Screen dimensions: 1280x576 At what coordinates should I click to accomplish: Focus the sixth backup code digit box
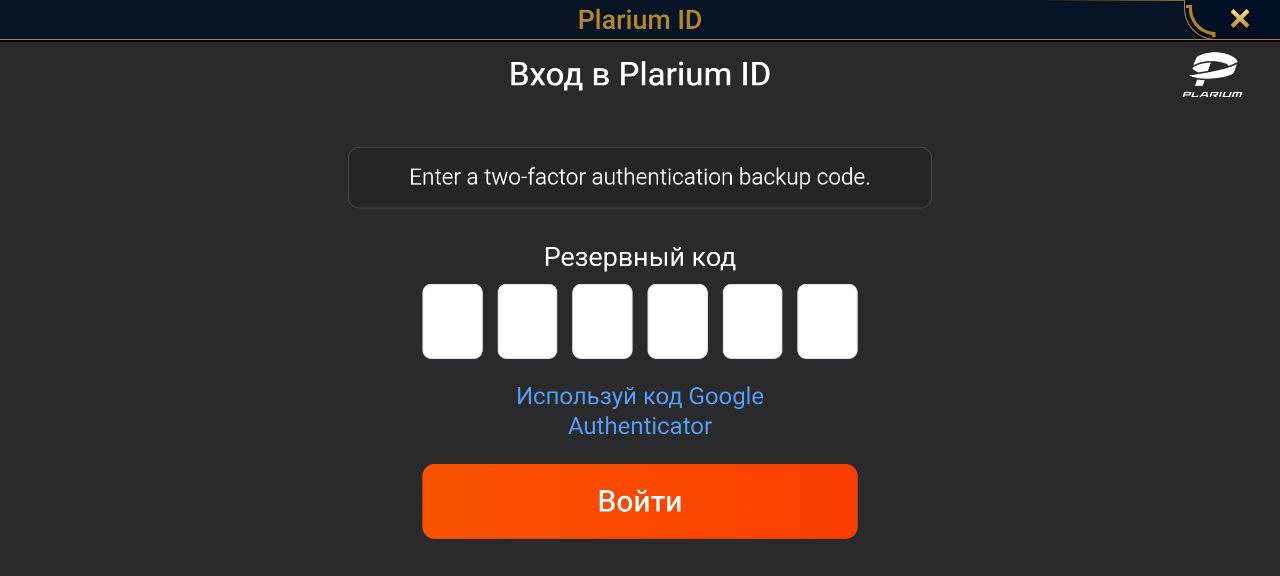point(827,321)
